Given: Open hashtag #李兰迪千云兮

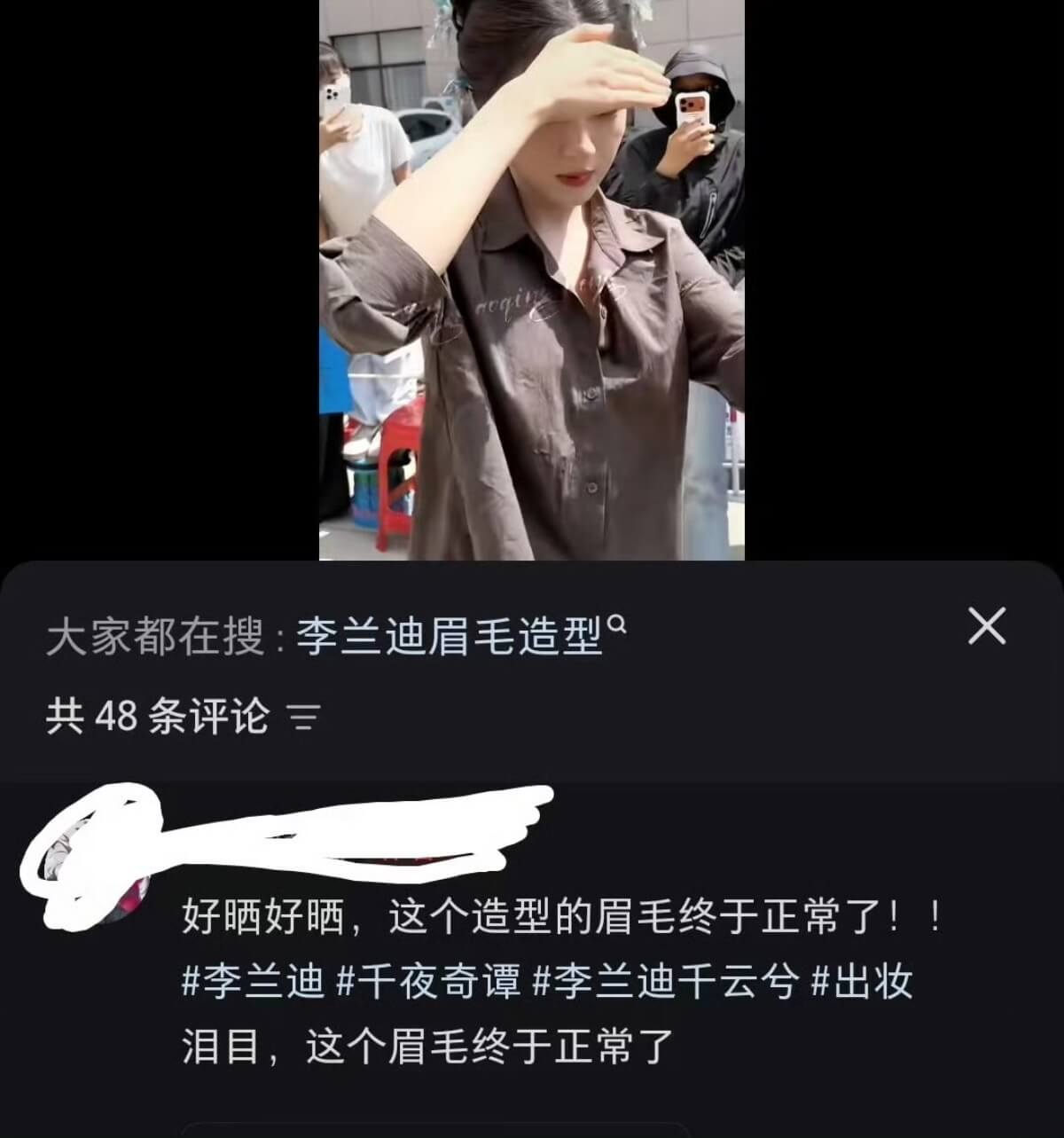Looking at the screenshot, I should pos(666,981).
